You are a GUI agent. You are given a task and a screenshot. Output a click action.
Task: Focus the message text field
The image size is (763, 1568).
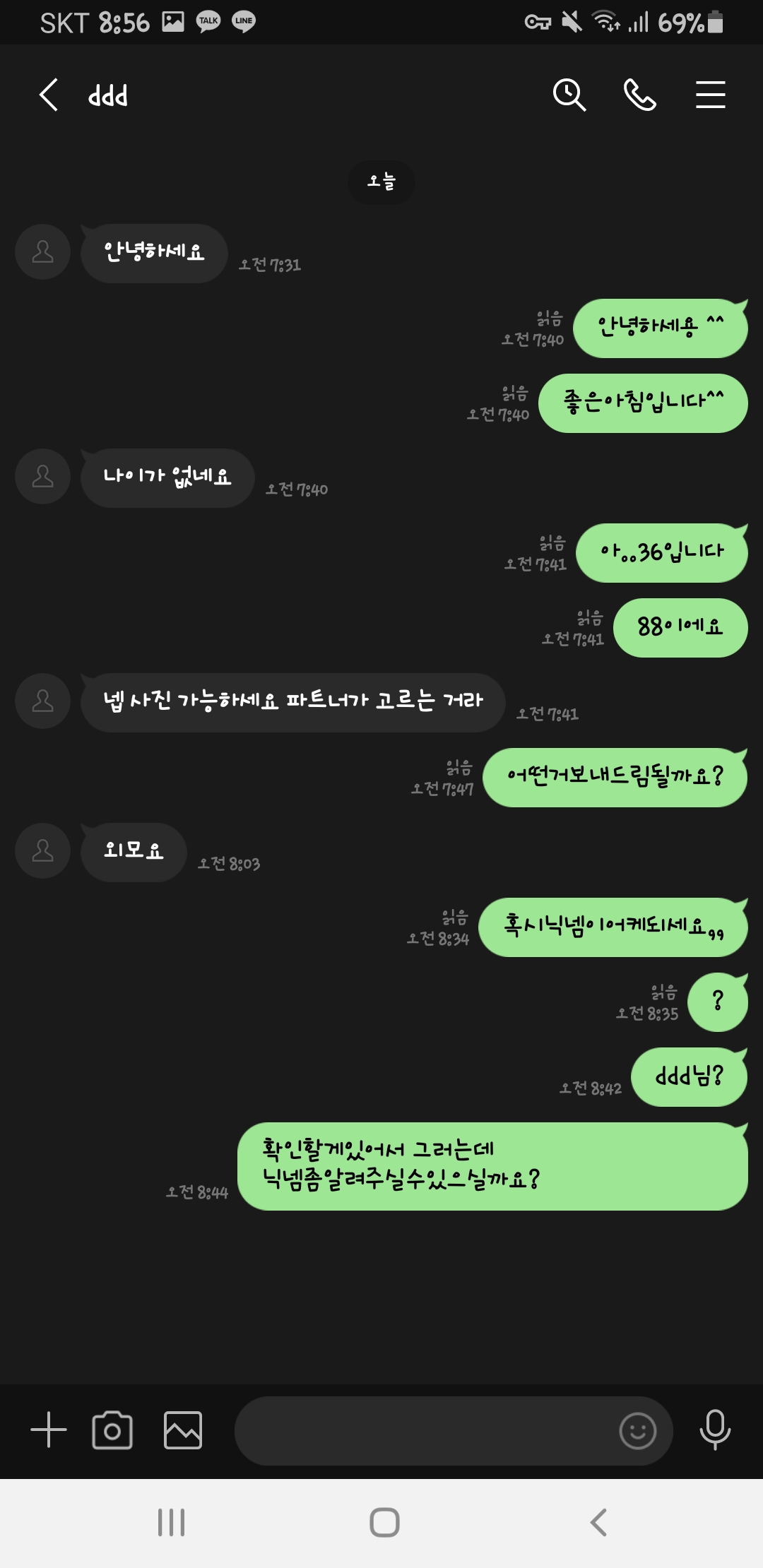[x=424, y=1430]
